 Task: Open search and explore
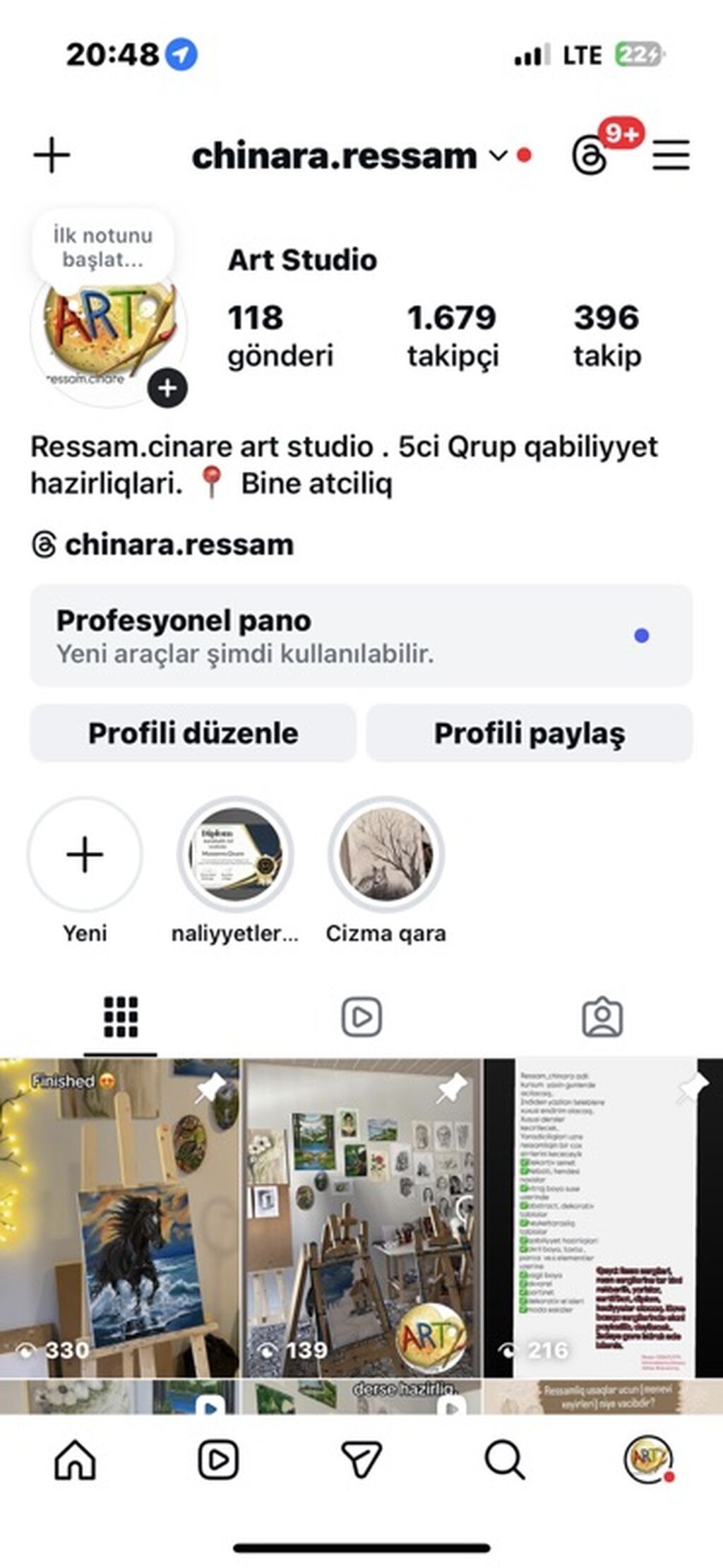[504, 1459]
